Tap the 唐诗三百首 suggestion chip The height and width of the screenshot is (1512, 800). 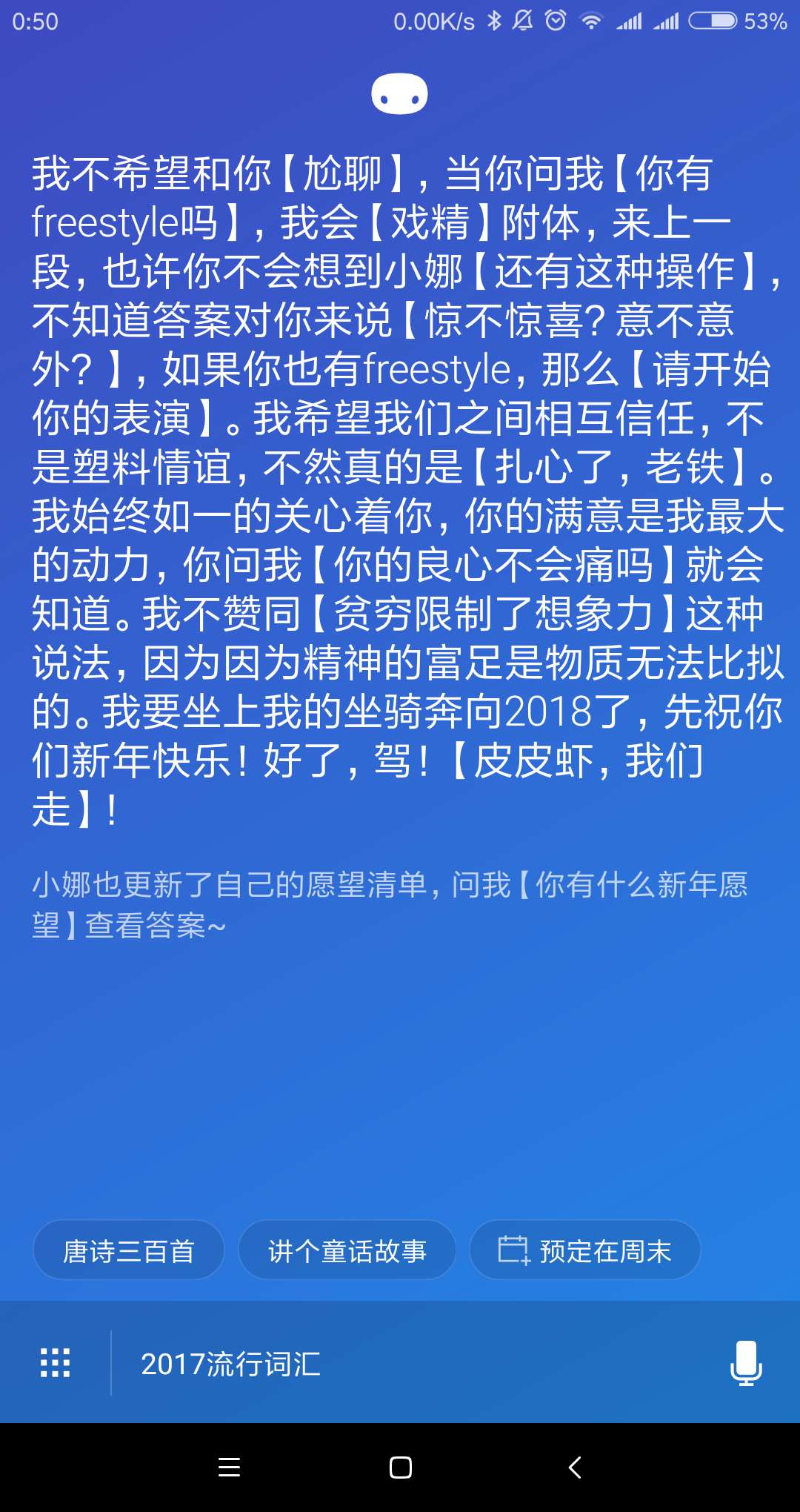coord(128,1250)
